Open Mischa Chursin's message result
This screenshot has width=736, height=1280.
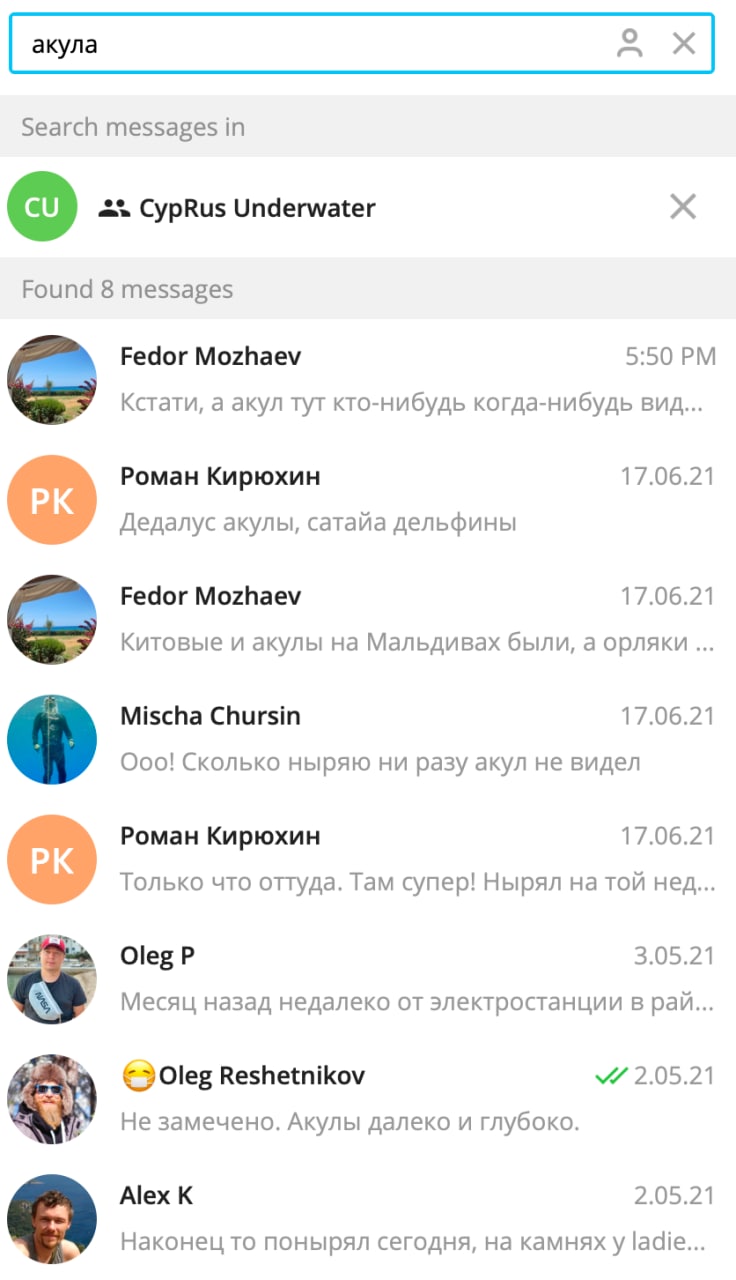(368, 740)
